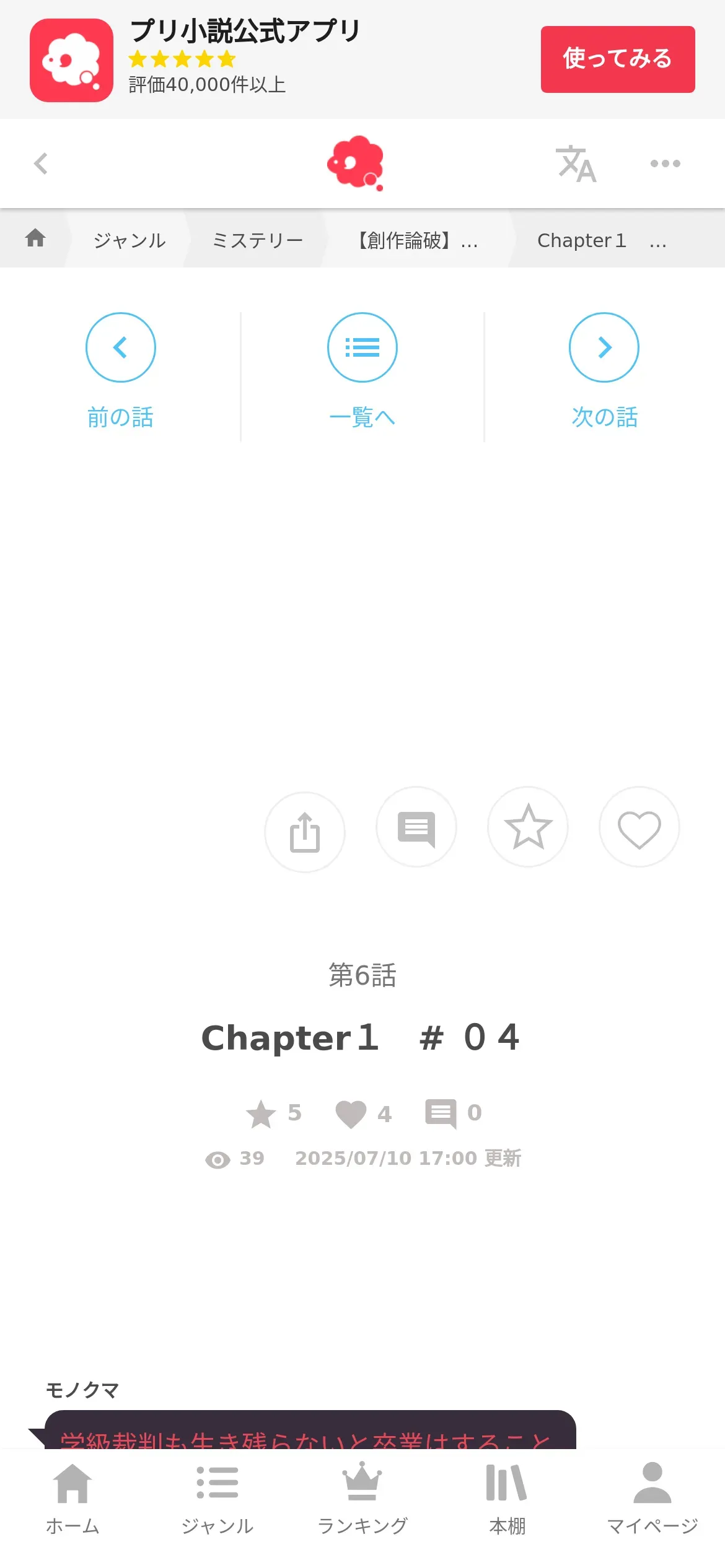Open the translate language icon
The width and height of the screenshot is (725, 1568).
[576, 164]
